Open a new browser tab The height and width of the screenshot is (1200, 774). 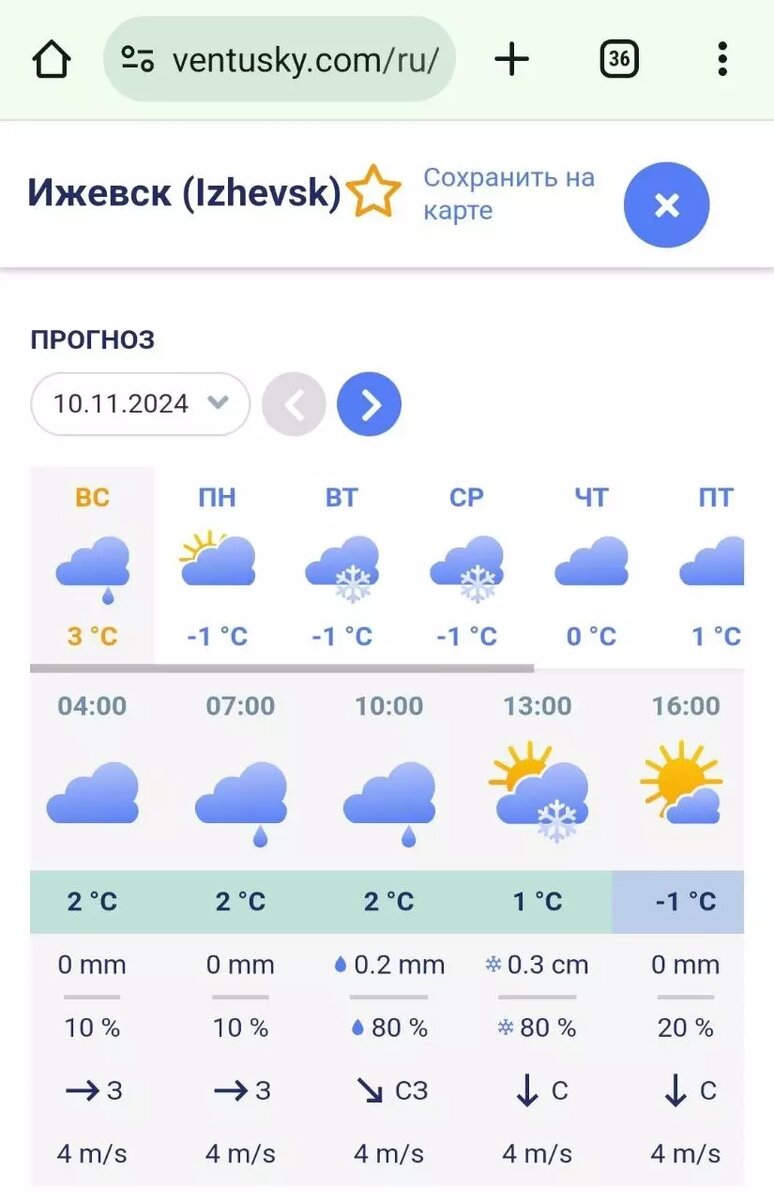point(512,60)
